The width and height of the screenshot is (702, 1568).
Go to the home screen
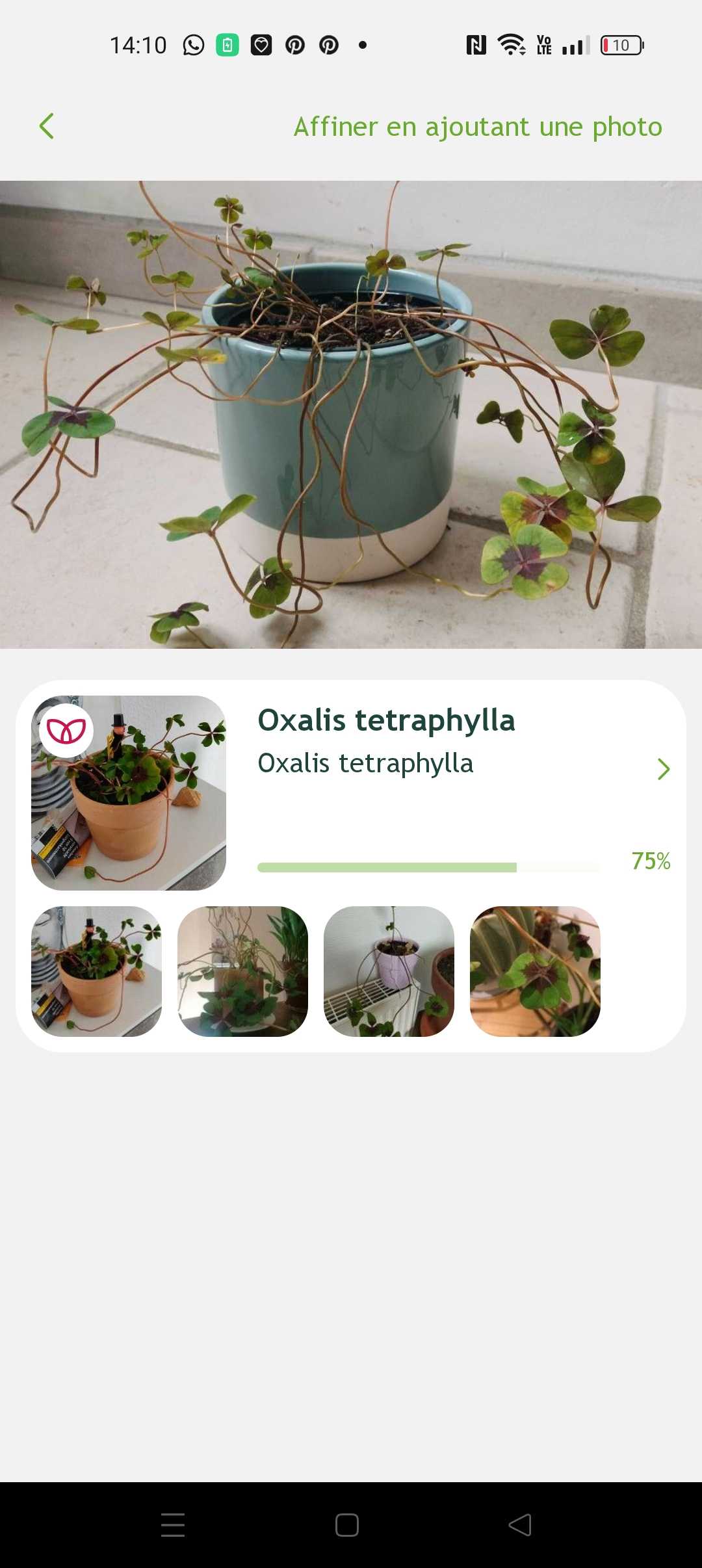point(347,1525)
